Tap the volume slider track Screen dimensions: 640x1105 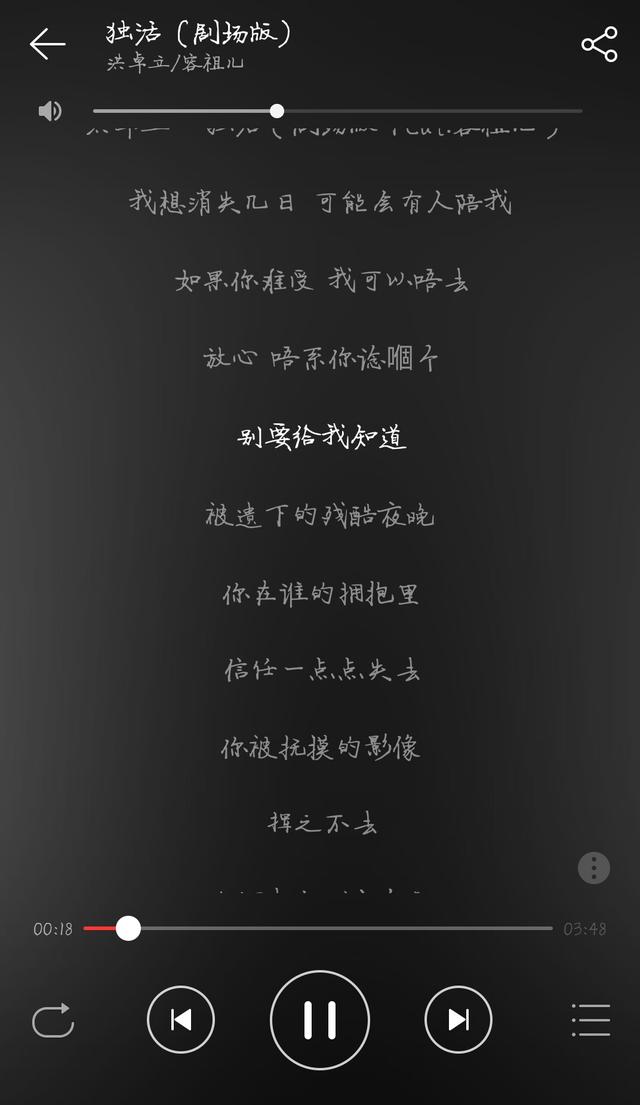coord(338,111)
